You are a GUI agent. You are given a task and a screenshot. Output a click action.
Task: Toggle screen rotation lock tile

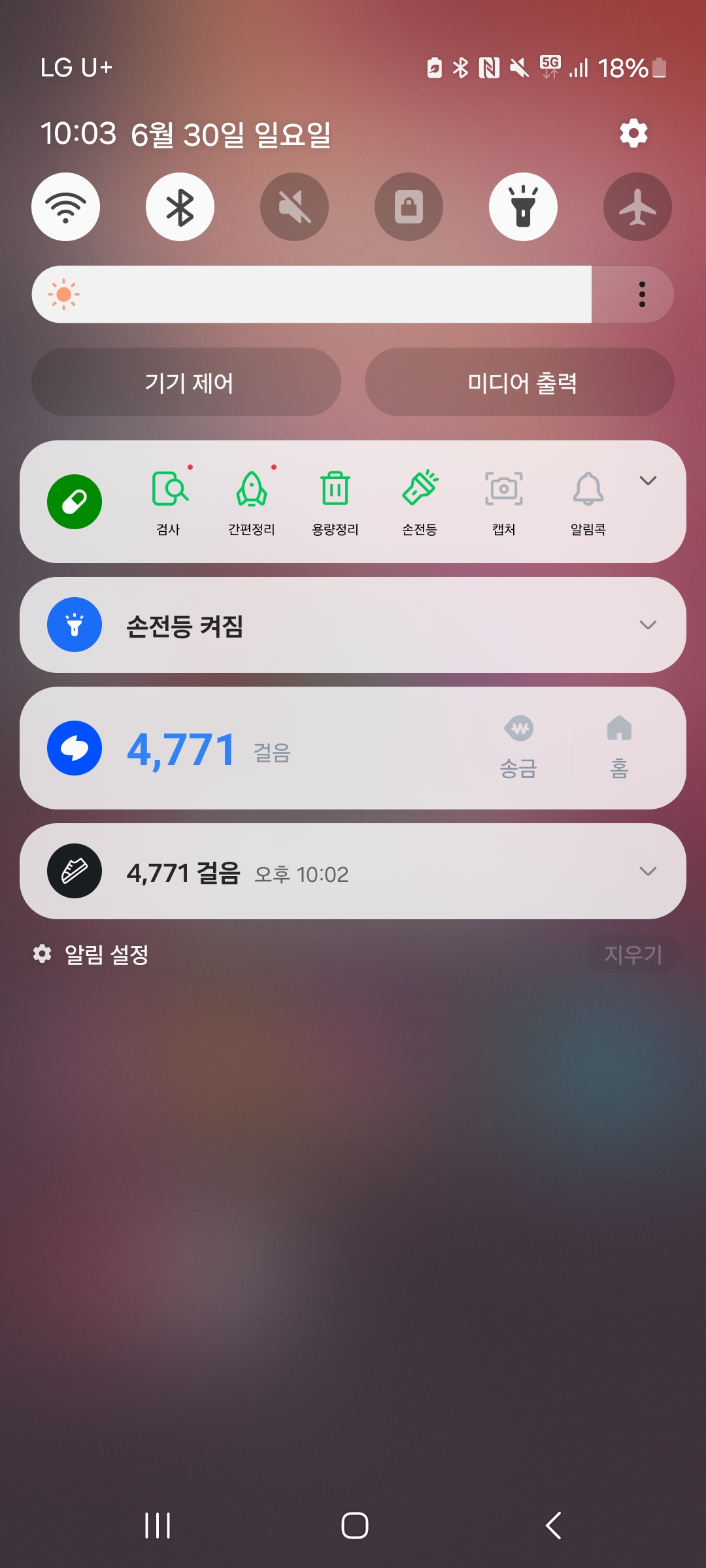[x=409, y=207]
